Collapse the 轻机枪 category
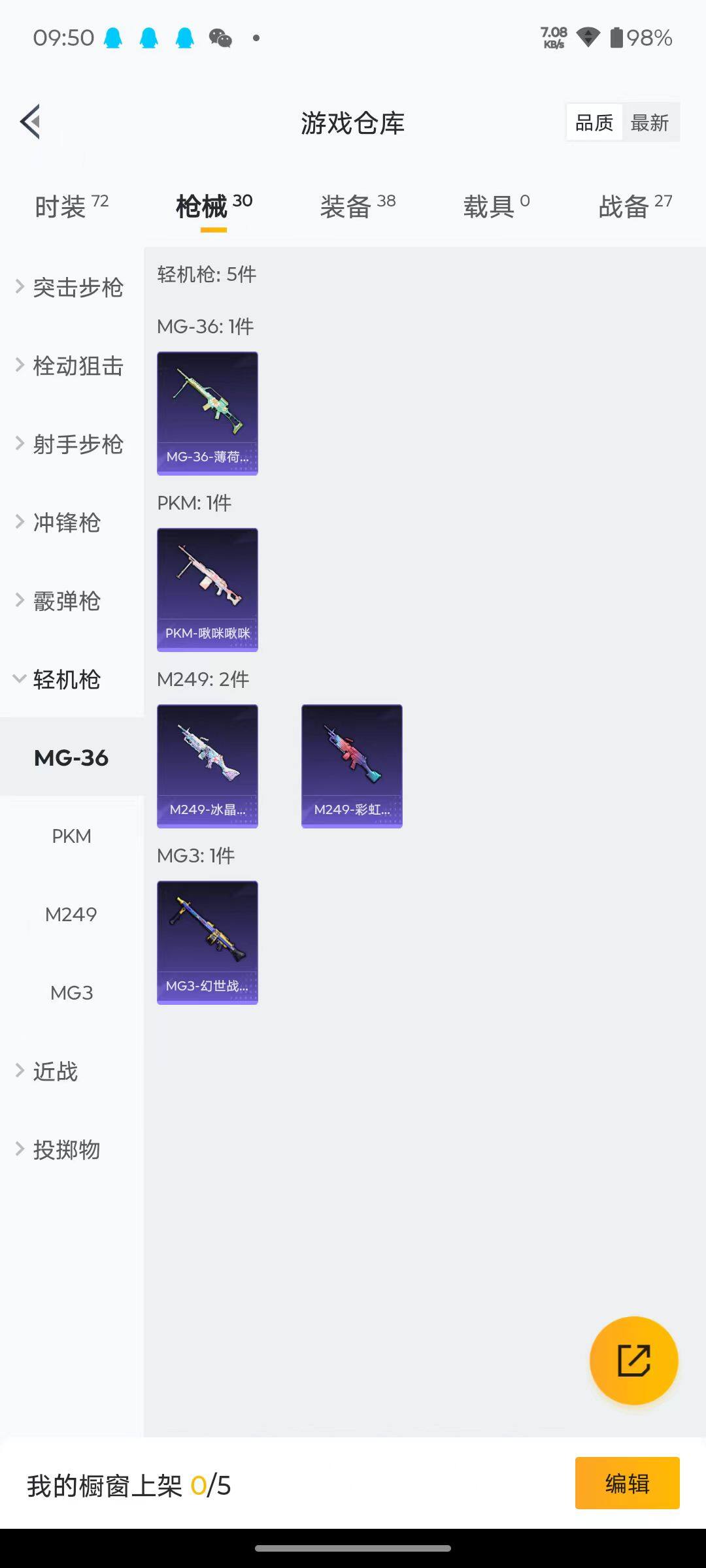The height and width of the screenshot is (1568, 706). tap(65, 679)
